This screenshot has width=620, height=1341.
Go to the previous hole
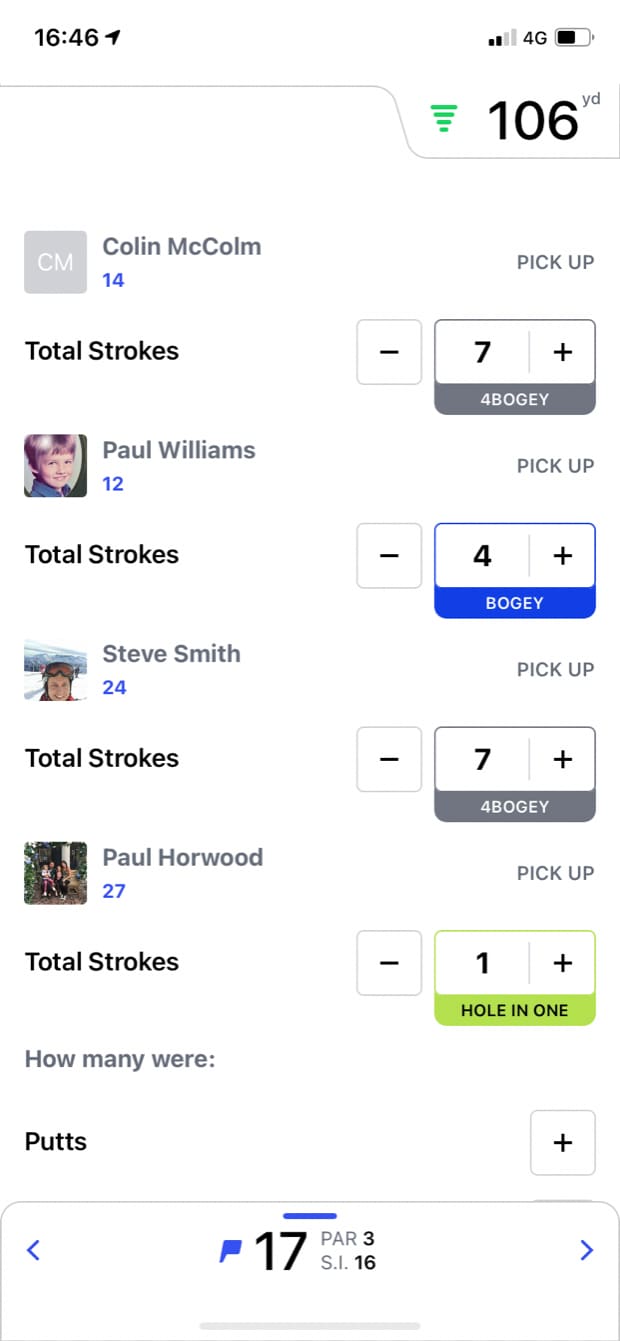coord(33,1250)
